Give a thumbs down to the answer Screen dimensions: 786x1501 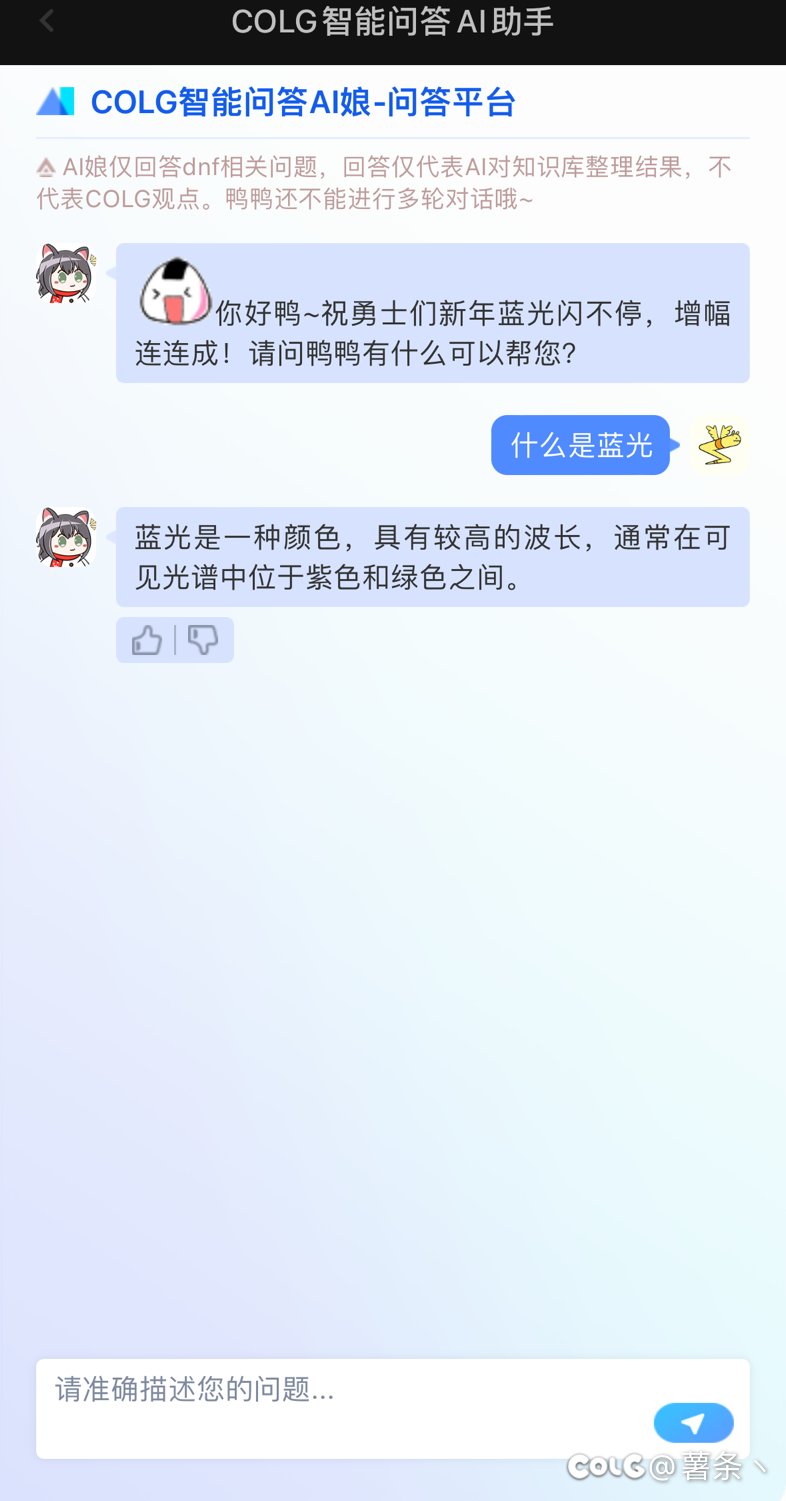point(203,640)
